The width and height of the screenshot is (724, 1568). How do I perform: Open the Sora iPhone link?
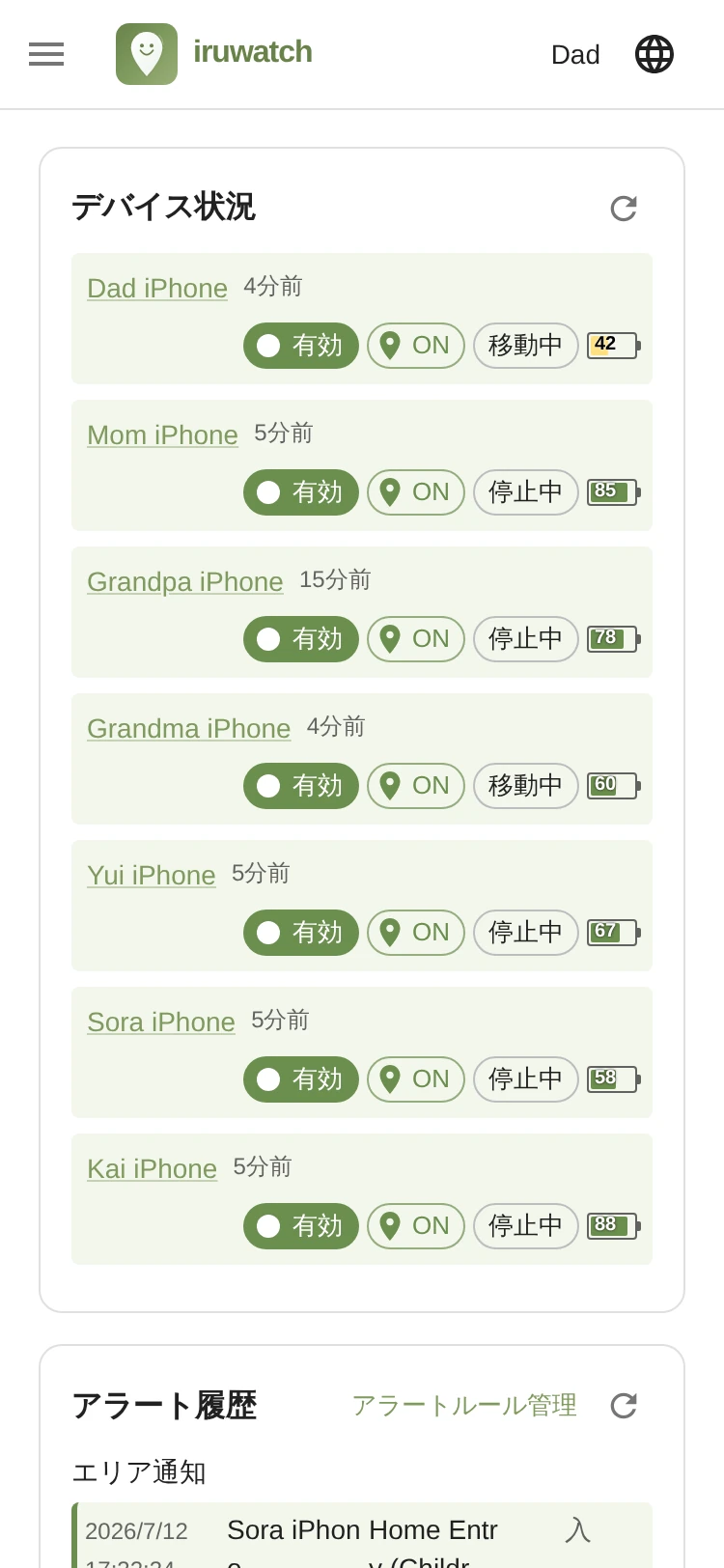tap(161, 1022)
